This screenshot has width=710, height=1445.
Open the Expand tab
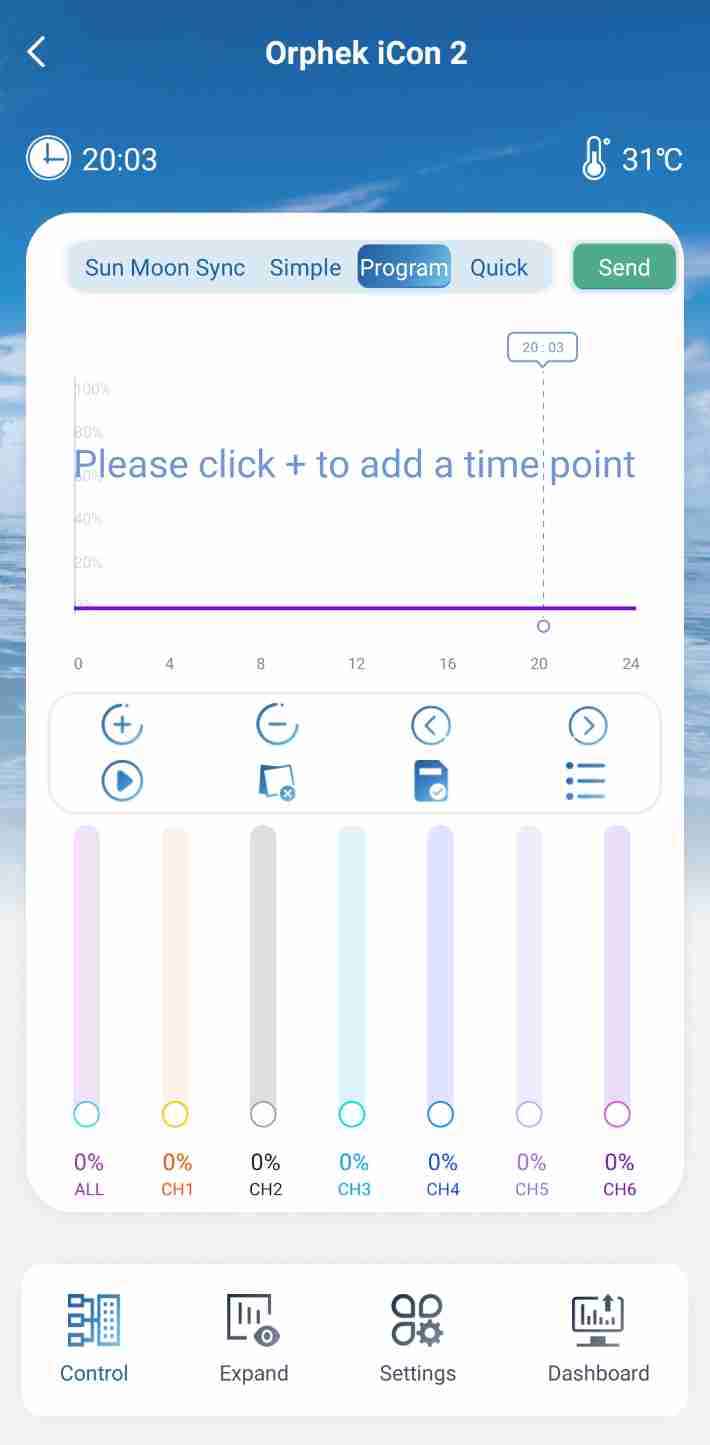point(254,1338)
